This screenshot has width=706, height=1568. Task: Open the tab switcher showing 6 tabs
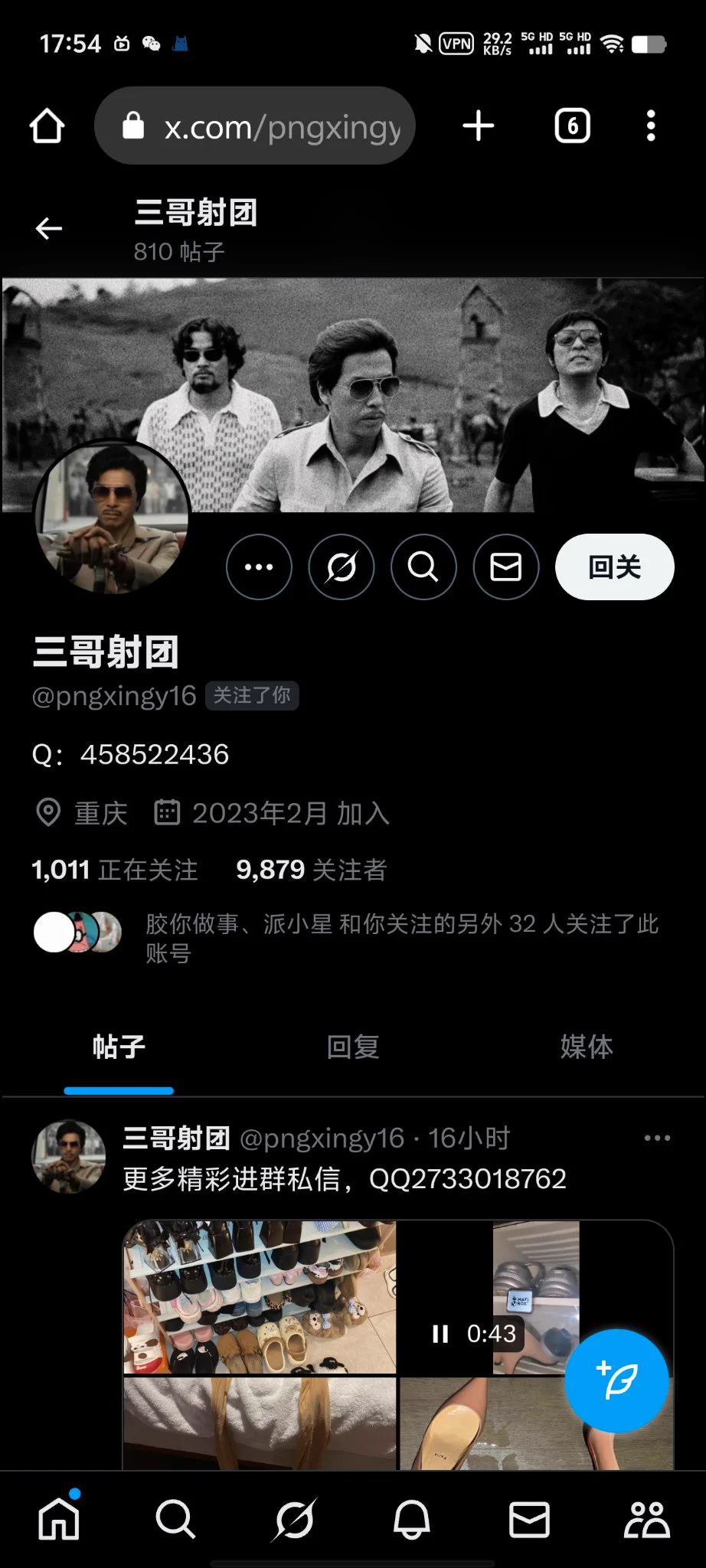[x=572, y=126]
